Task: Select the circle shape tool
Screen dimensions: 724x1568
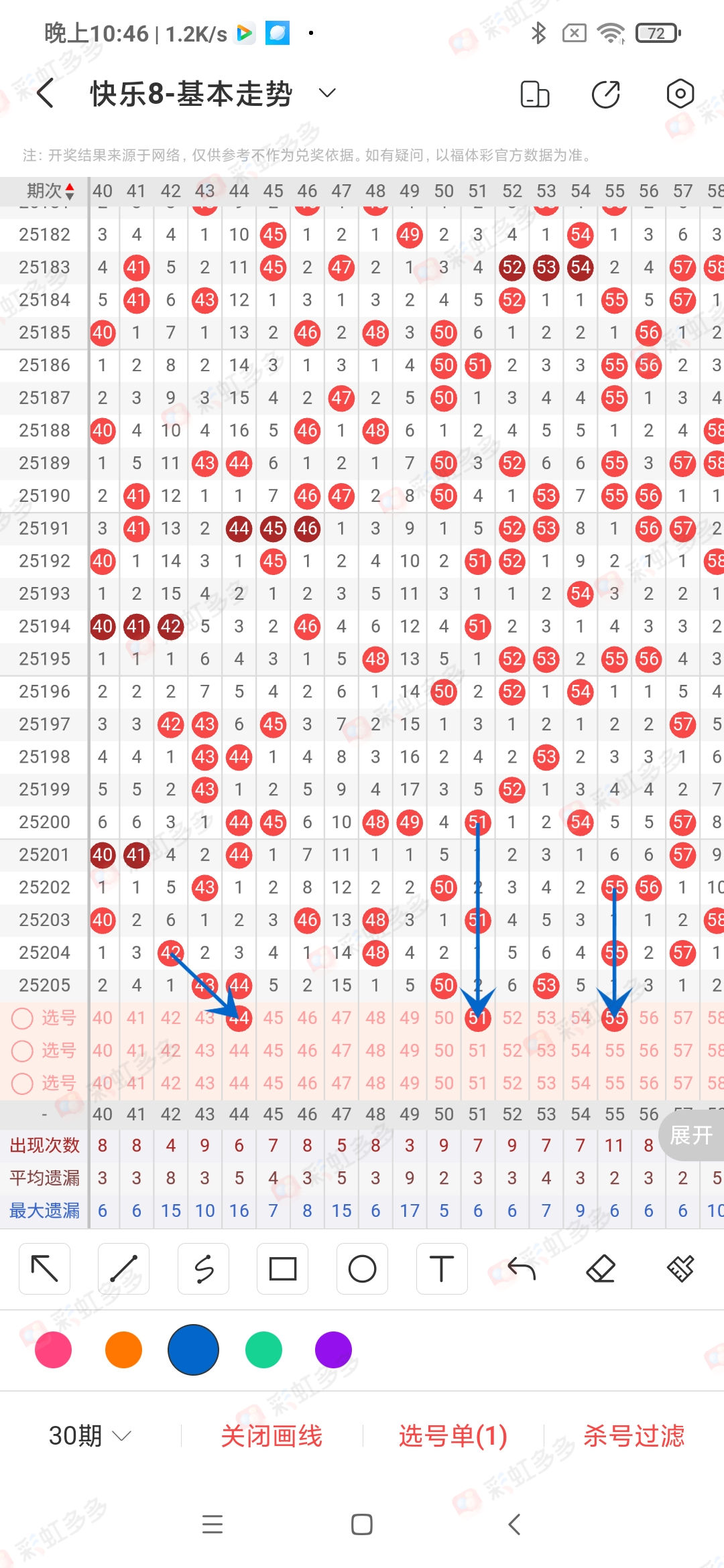Action: 362,1268
